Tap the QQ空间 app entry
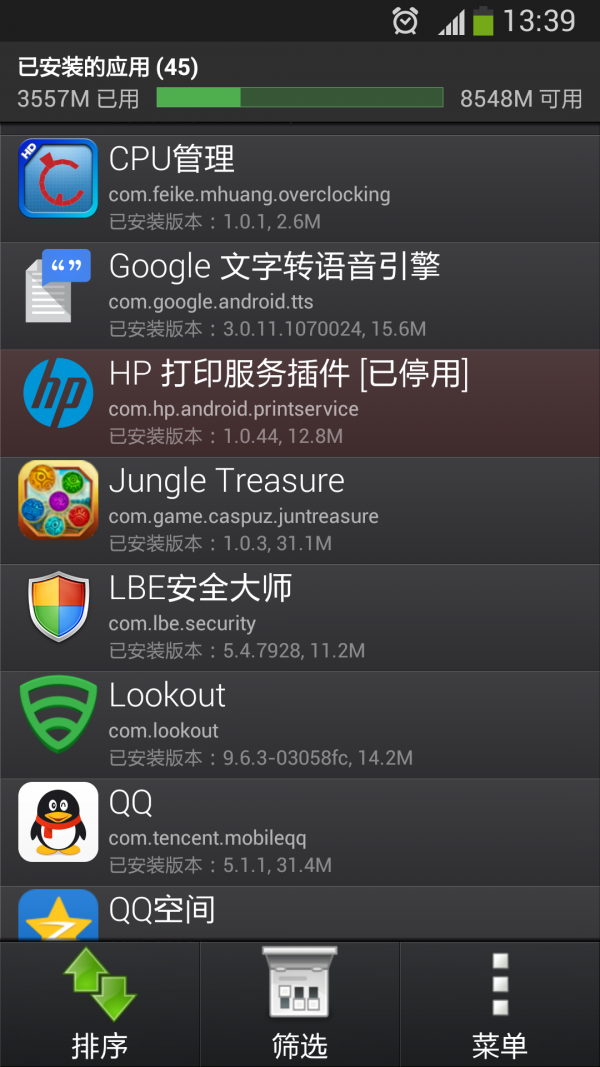 [x=300, y=914]
